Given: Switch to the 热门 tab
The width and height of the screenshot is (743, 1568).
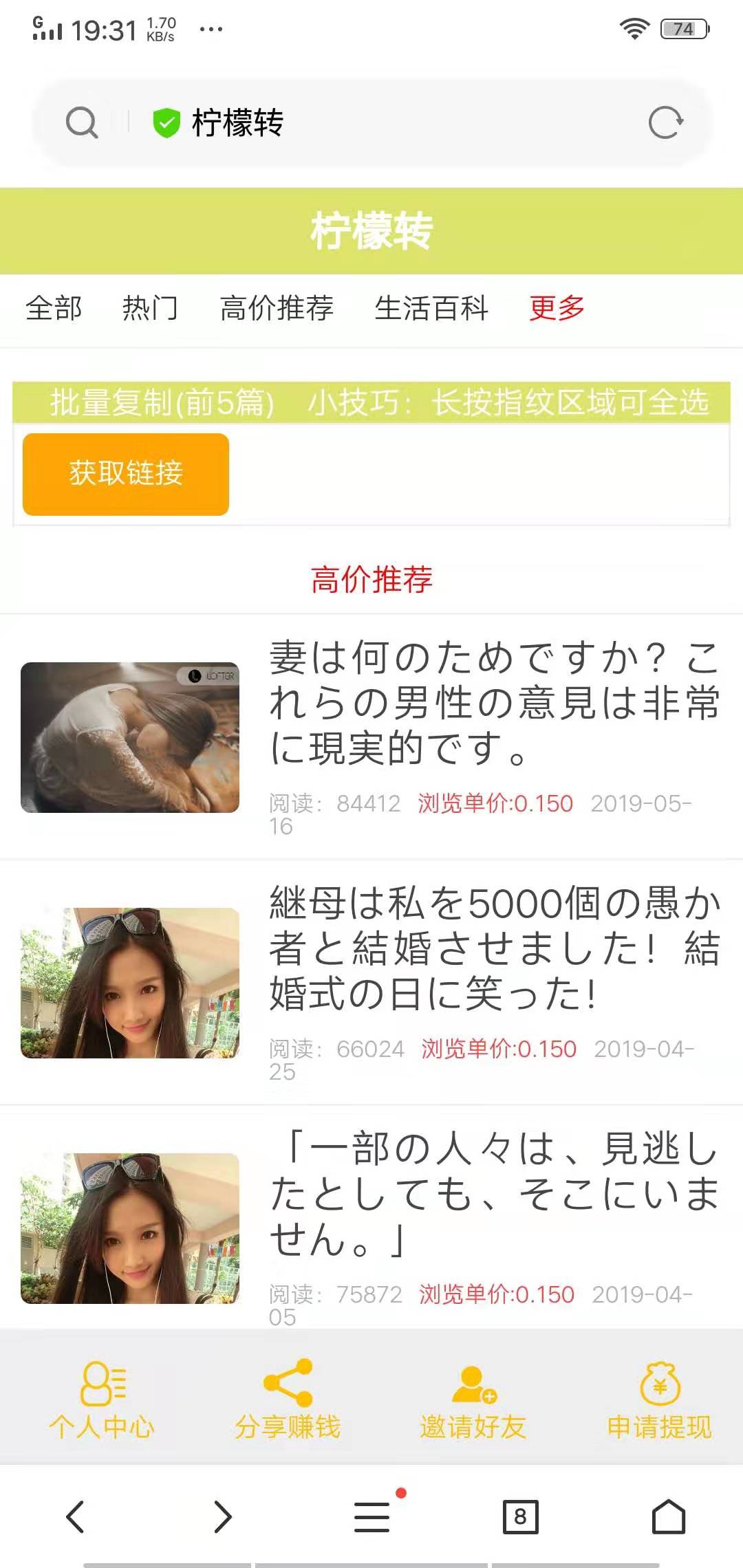Looking at the screenshot, I should point(151,309).
